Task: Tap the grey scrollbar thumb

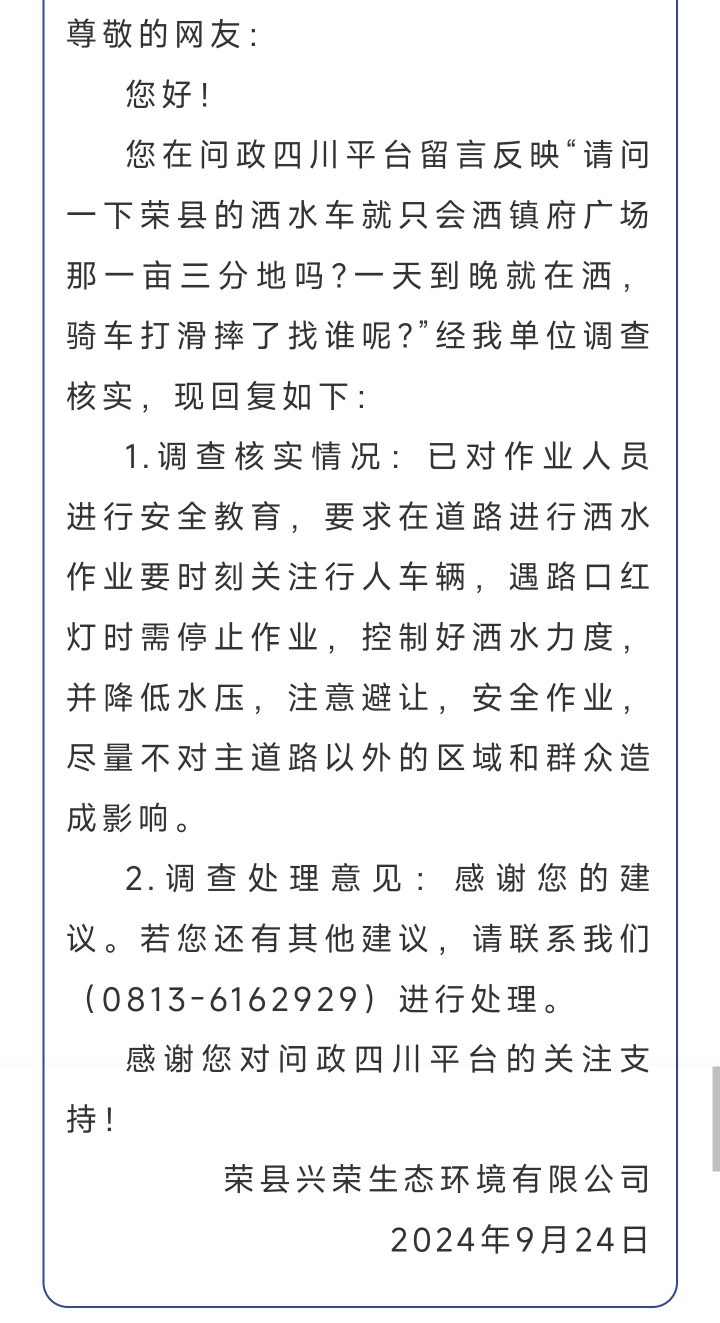Action: 715,1117
